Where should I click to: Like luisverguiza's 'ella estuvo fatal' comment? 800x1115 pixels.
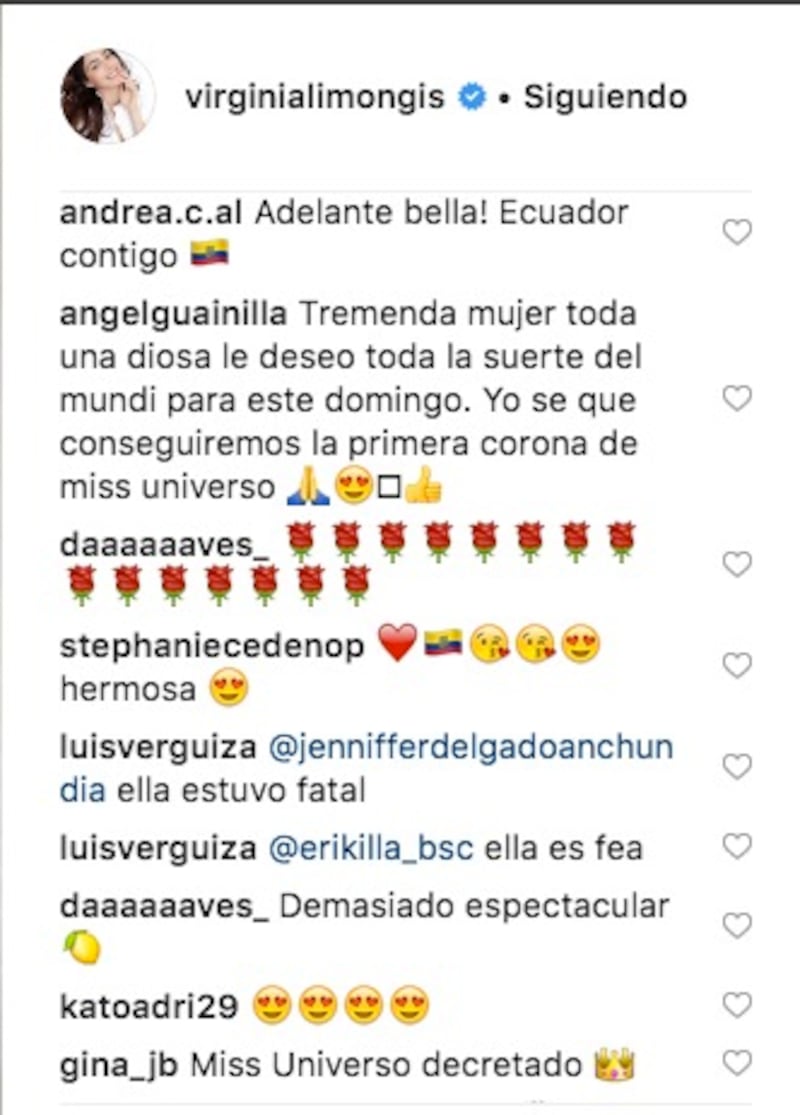(x=737, y=767)
